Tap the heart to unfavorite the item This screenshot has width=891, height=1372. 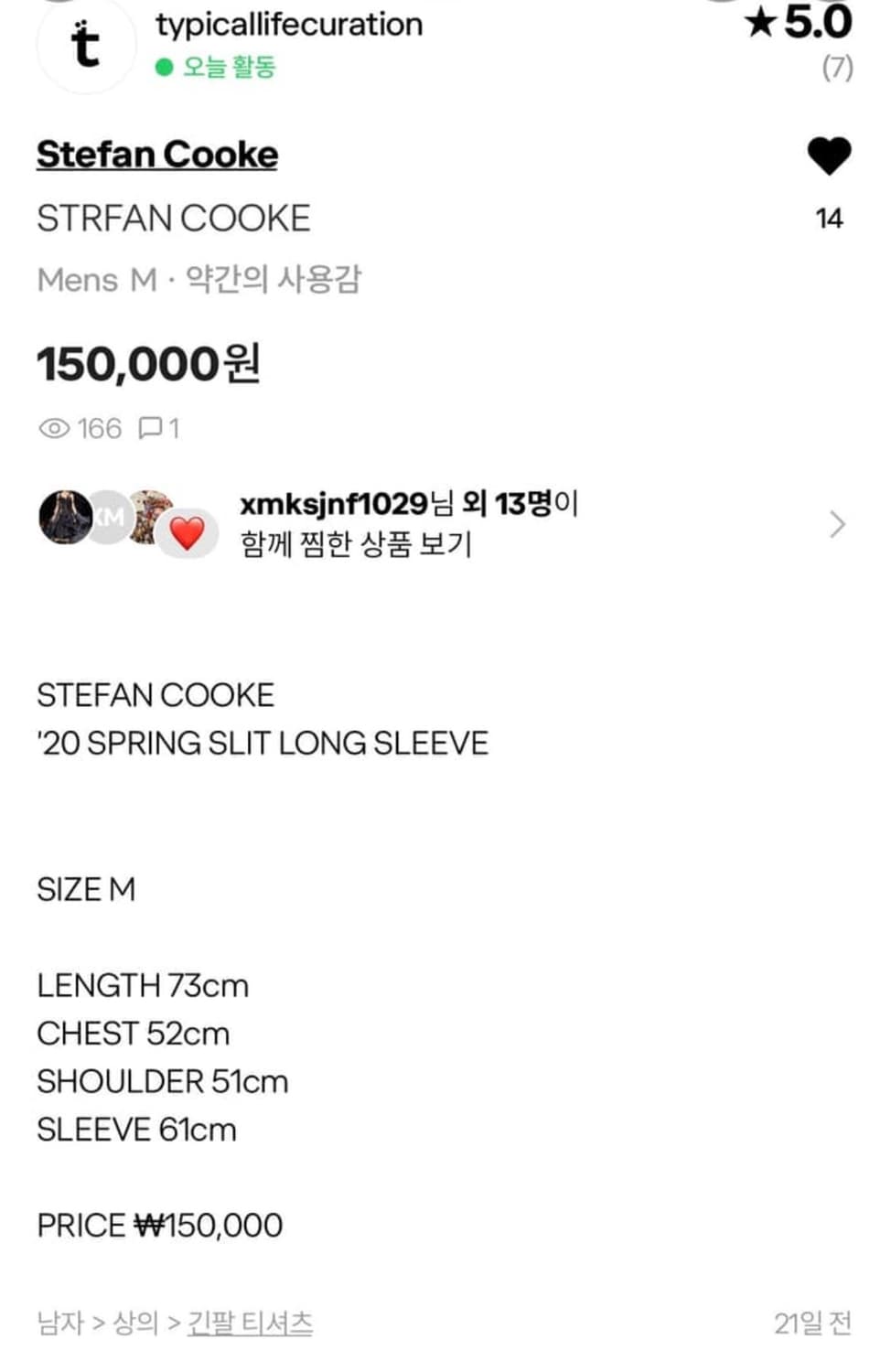(829, 156)
